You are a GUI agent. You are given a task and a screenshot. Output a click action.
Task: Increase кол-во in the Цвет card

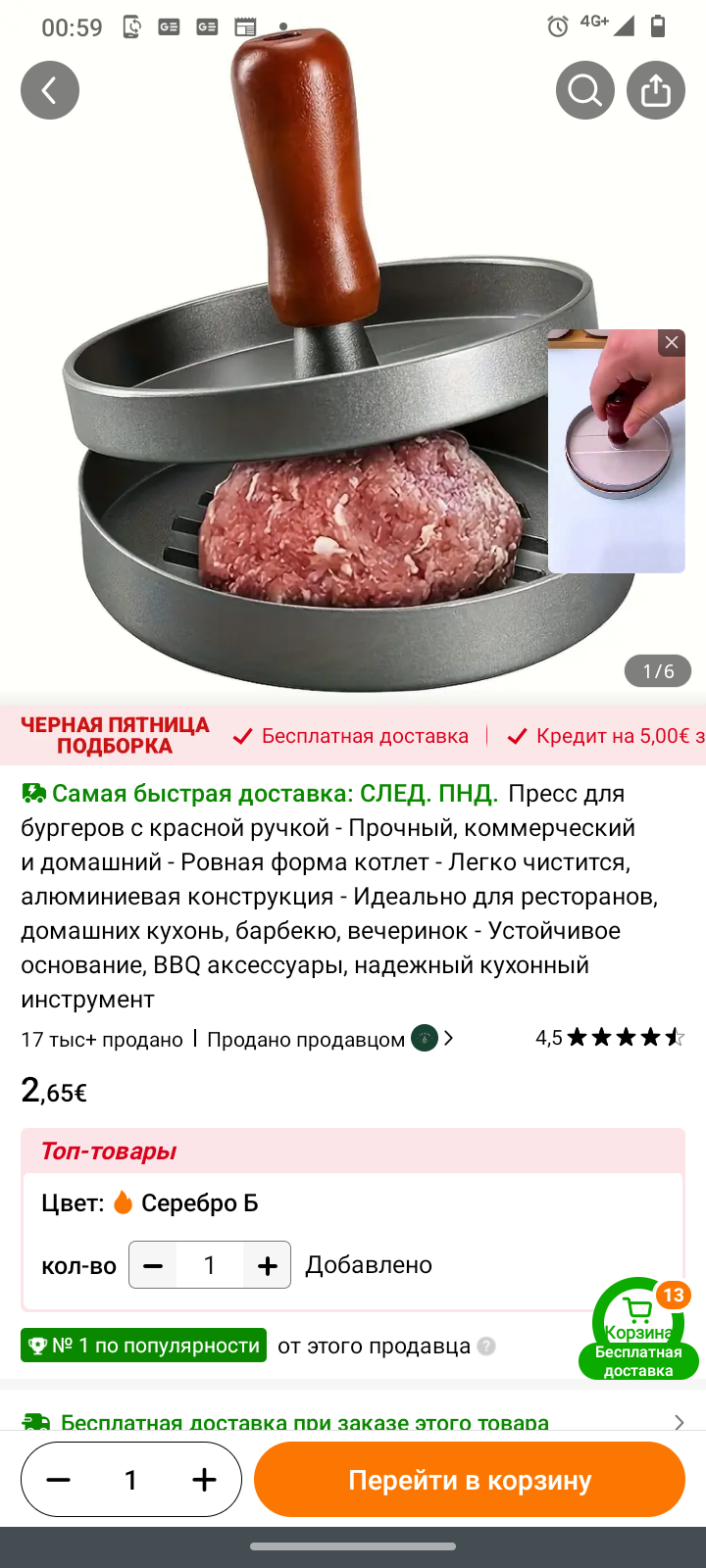(x=267, y=1265)
